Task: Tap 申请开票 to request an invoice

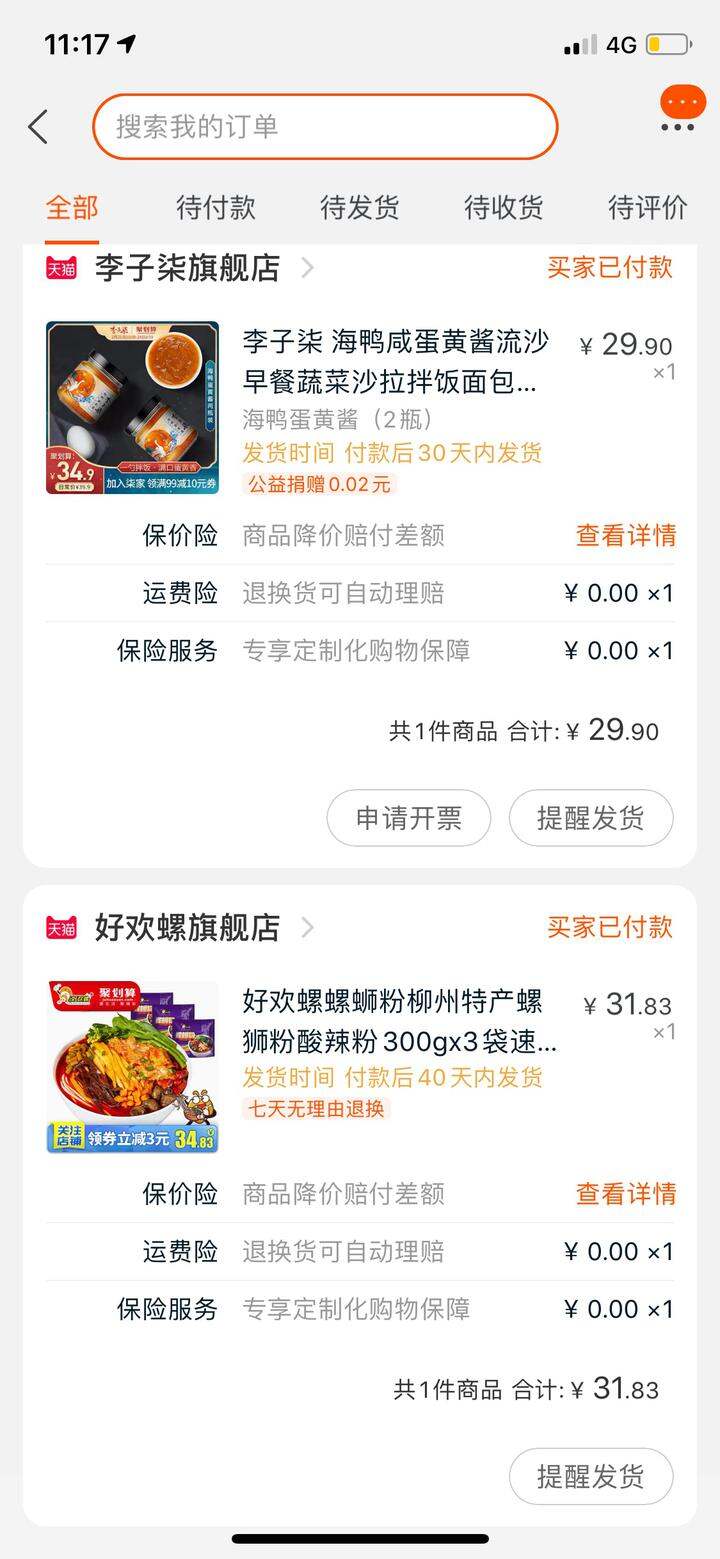Action: 409,818
